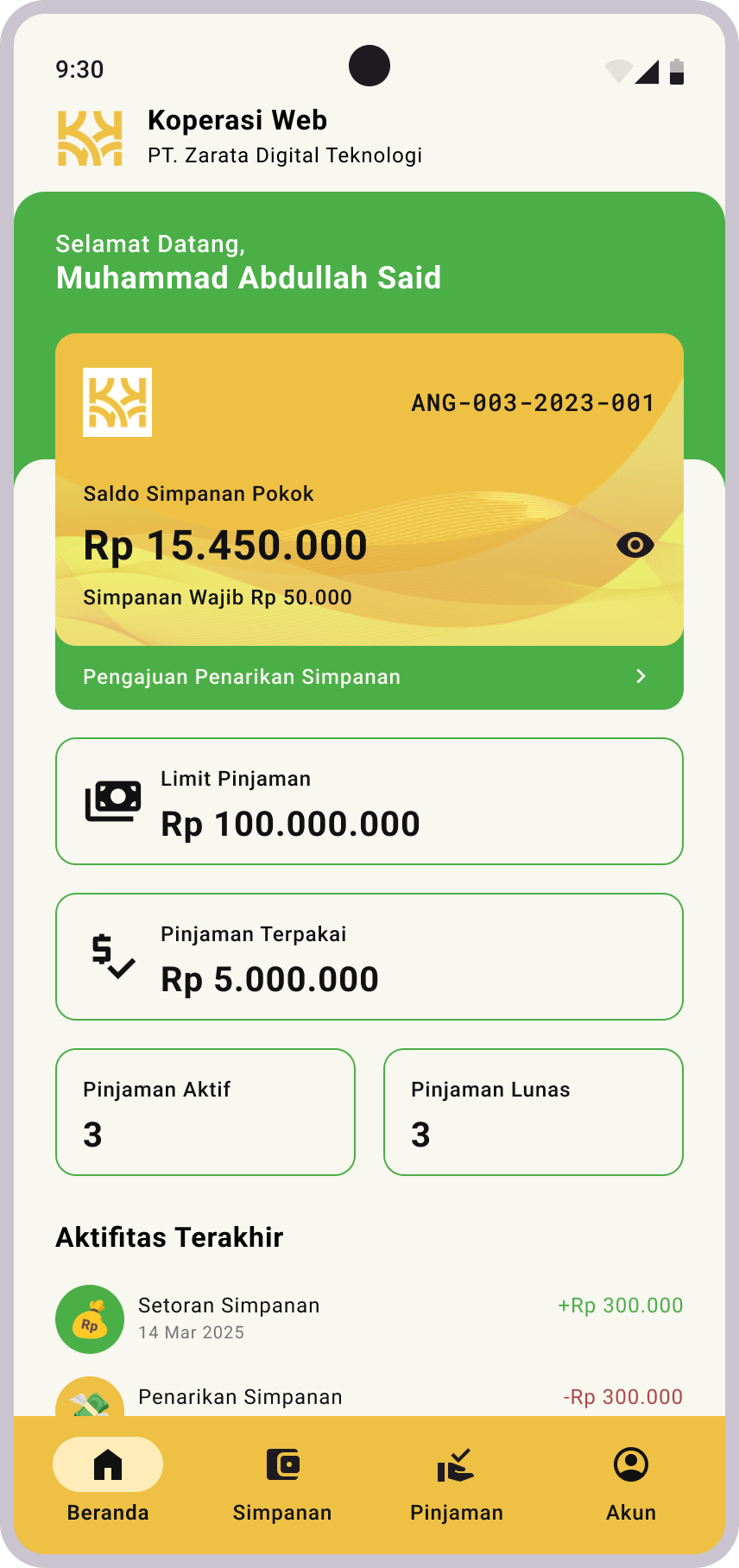
Task: Switch to the Pinjaman tab
Action: tap(457, 1482)
